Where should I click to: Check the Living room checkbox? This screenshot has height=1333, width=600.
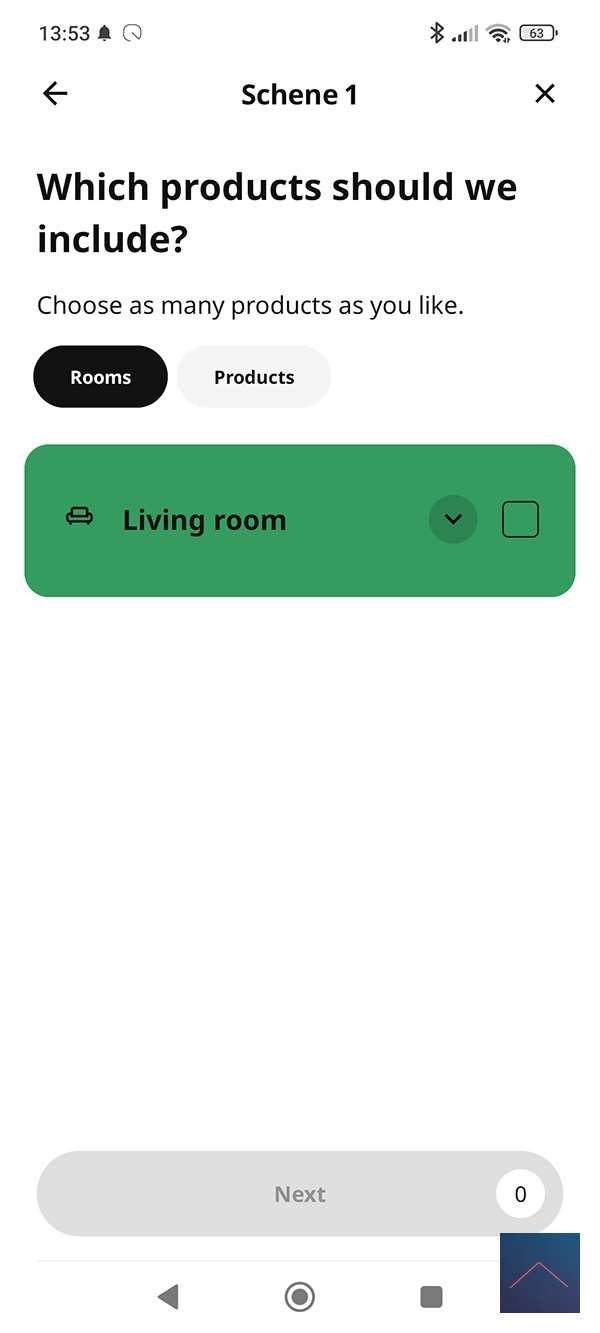(520, 520)
